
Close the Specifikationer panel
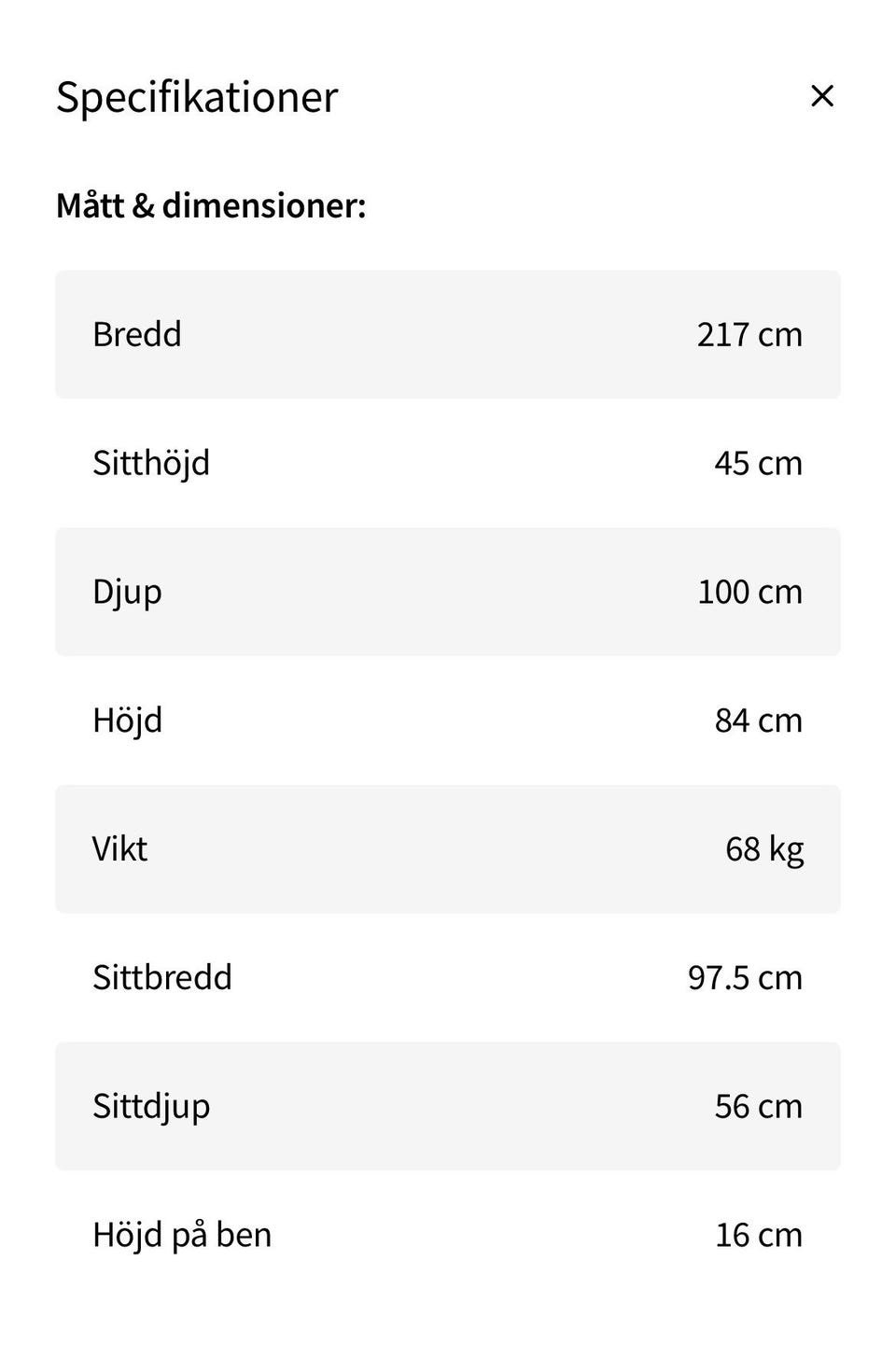click(x=821, y=95)
